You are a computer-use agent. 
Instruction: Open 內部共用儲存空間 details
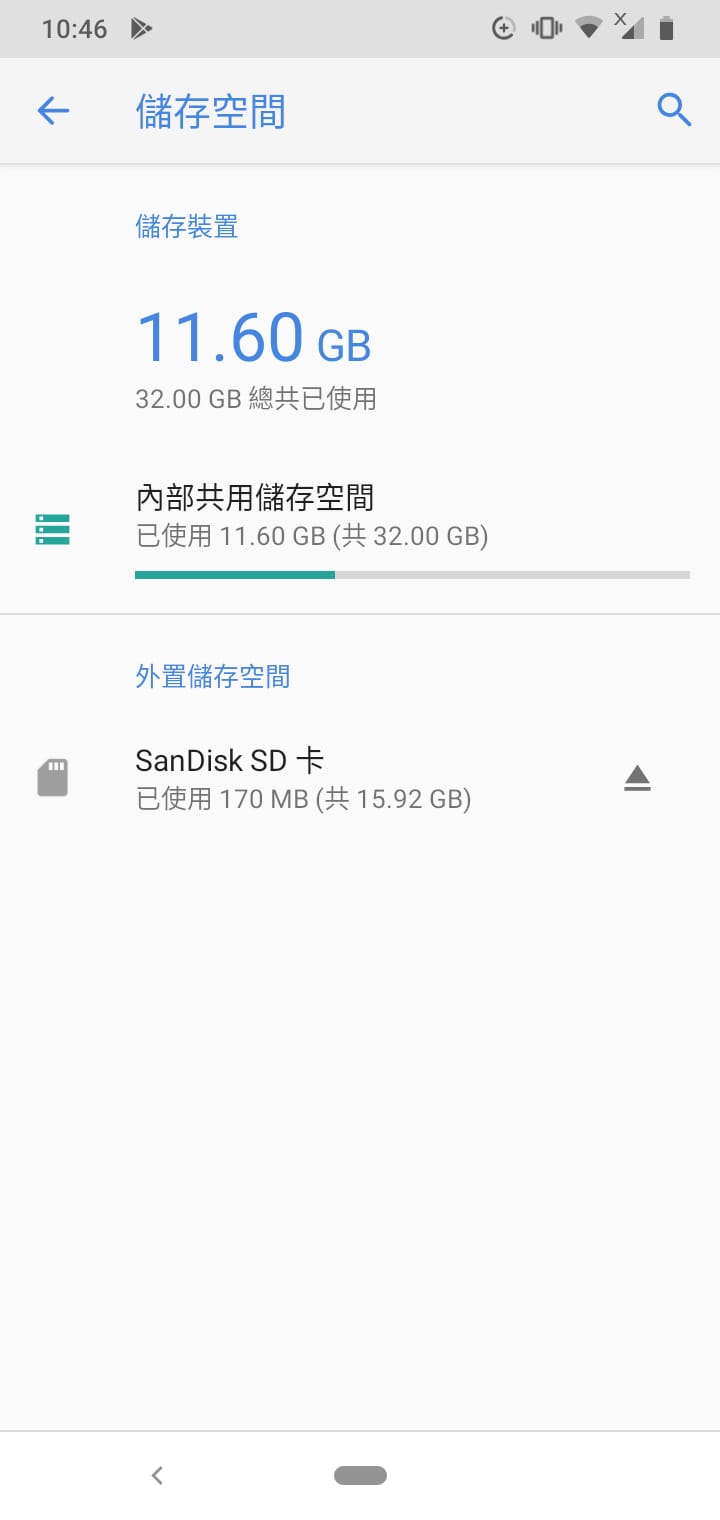click(360, 528)
